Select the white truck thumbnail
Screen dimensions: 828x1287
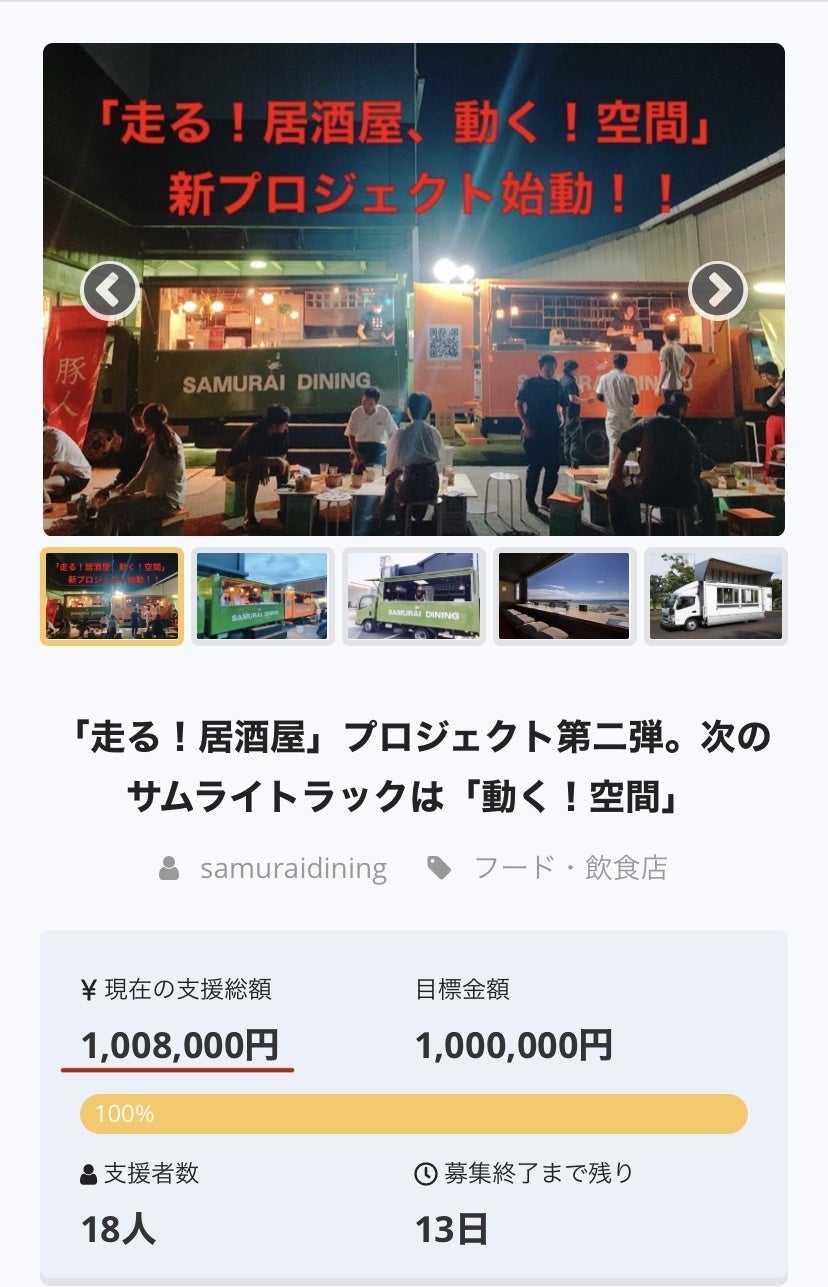[x=715, y=596]
